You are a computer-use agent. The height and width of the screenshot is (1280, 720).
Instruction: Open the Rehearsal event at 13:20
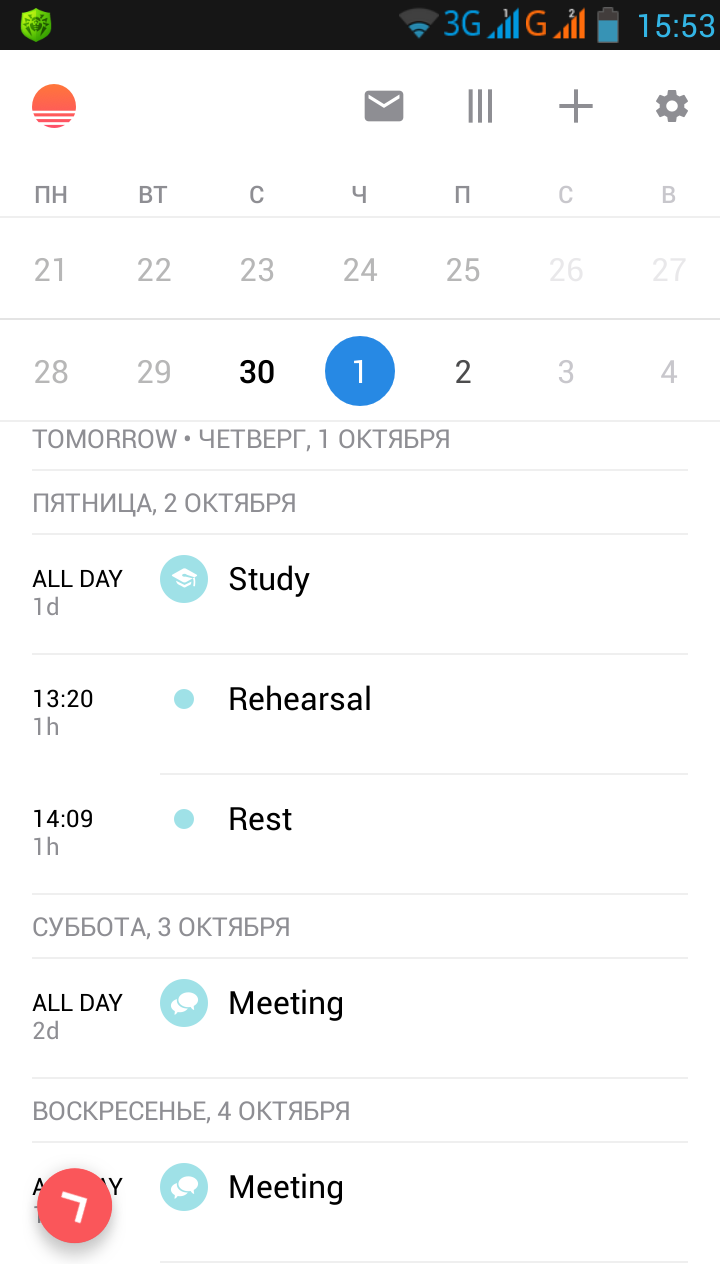click(360, 714)
